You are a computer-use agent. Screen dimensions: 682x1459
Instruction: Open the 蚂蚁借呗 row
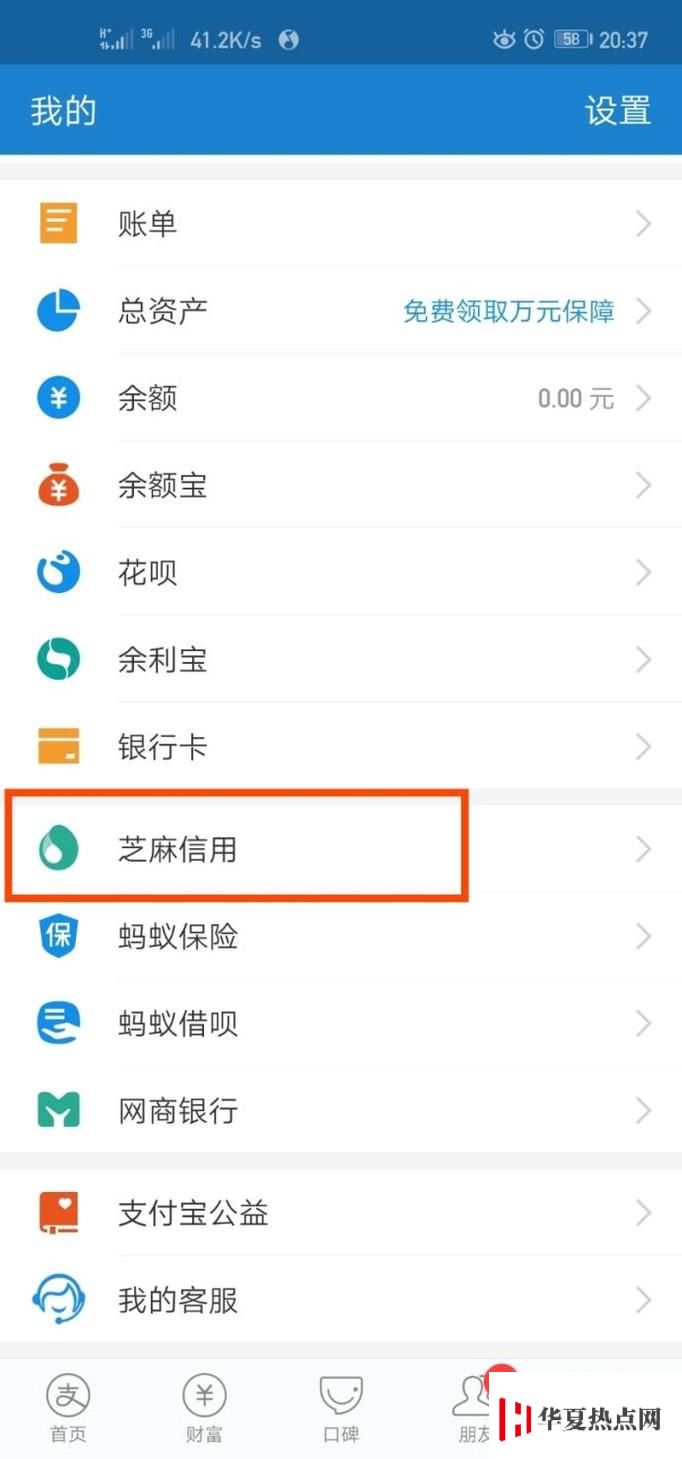[x=340, y=1024]
